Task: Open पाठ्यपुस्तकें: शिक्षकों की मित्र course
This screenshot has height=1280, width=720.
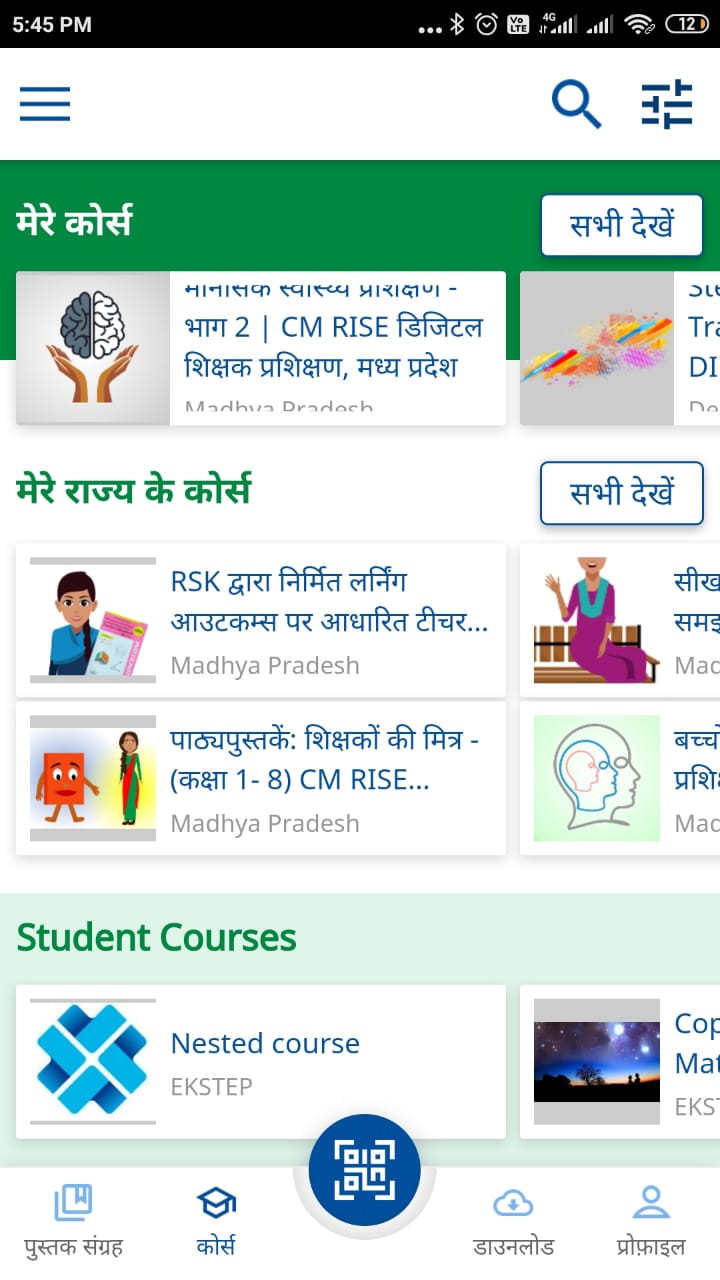Action: 260,778
